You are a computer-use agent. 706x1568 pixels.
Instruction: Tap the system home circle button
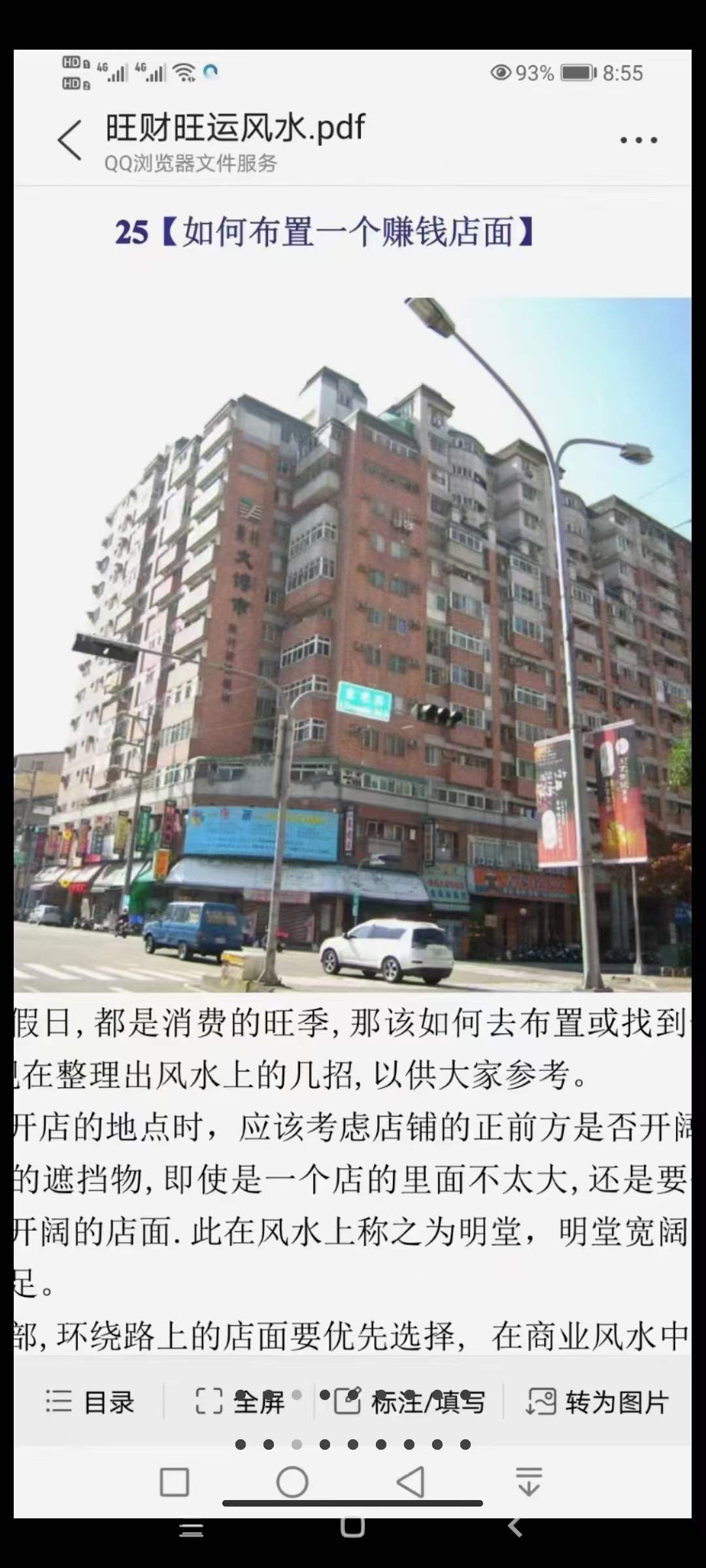(292, 1482)
